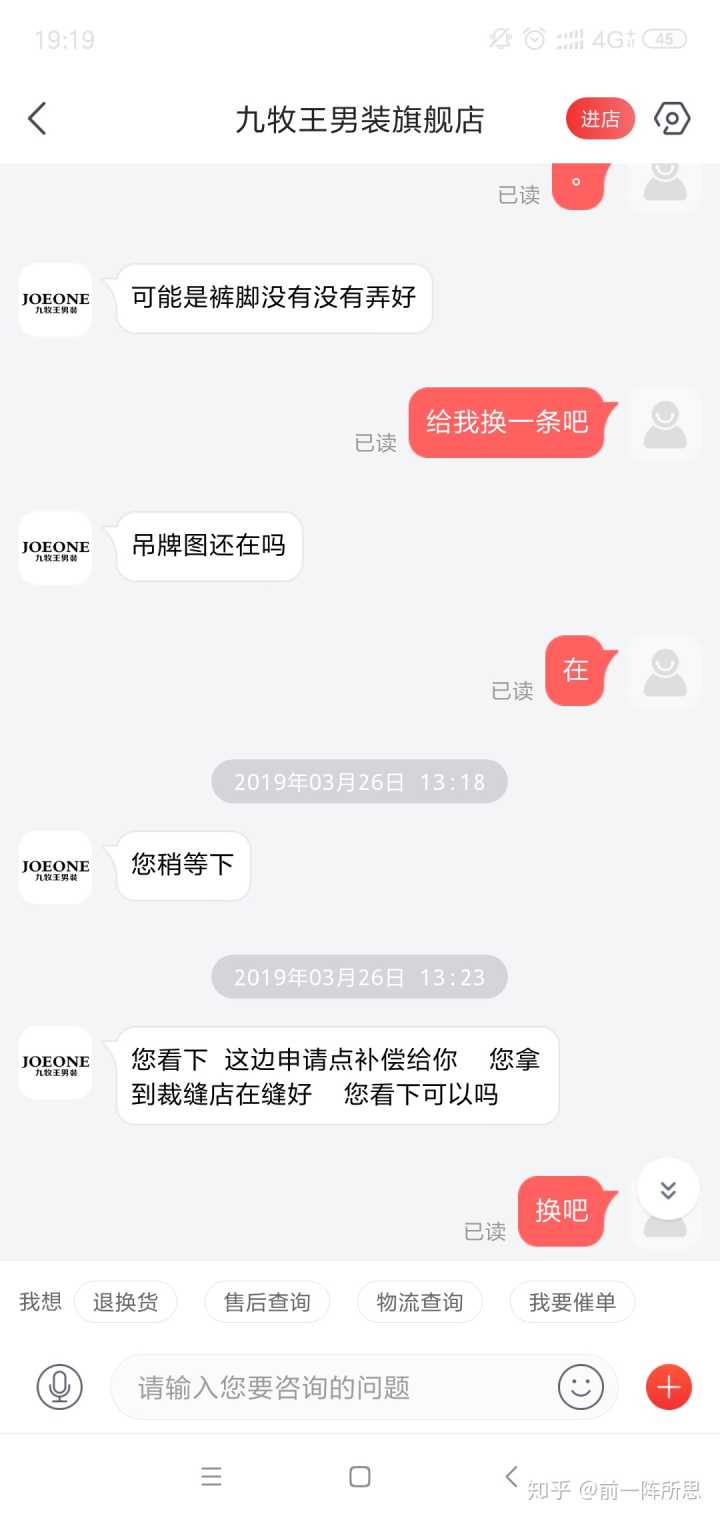Go to the system home screen

point(360,1477)
